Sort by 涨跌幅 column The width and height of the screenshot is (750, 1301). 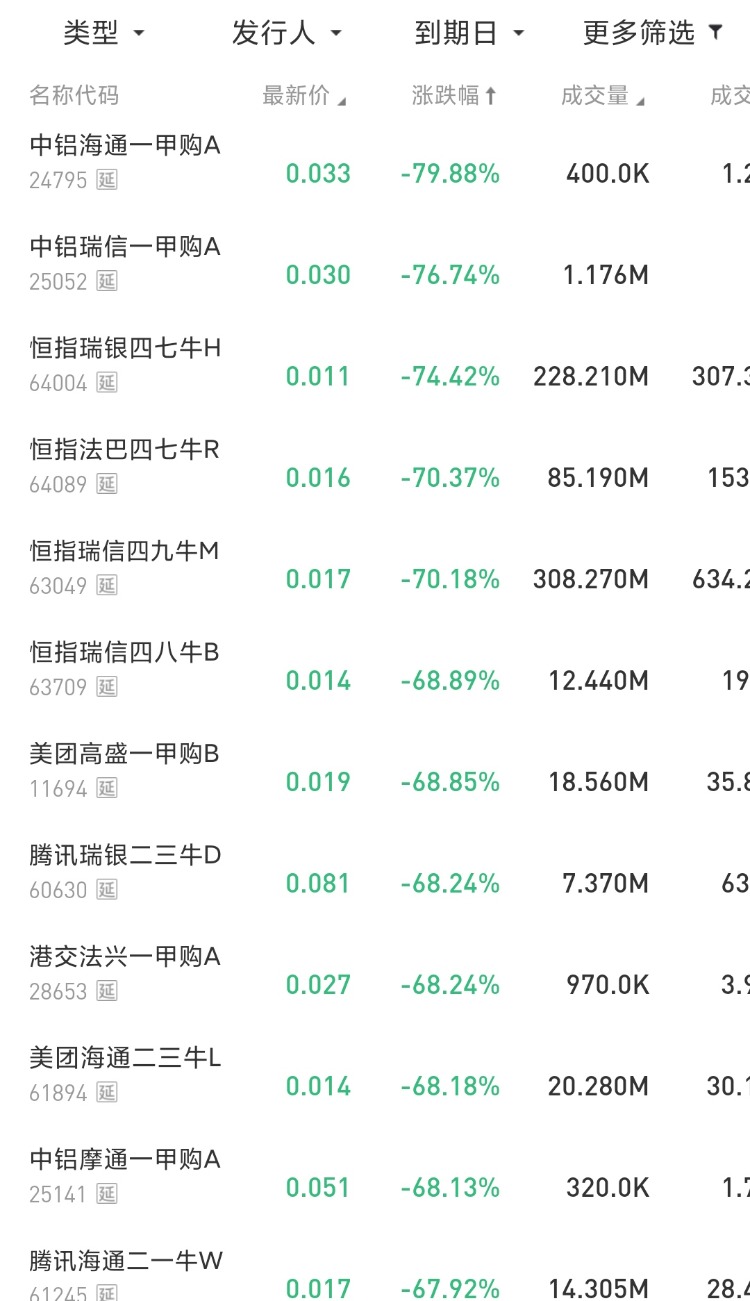454,96
